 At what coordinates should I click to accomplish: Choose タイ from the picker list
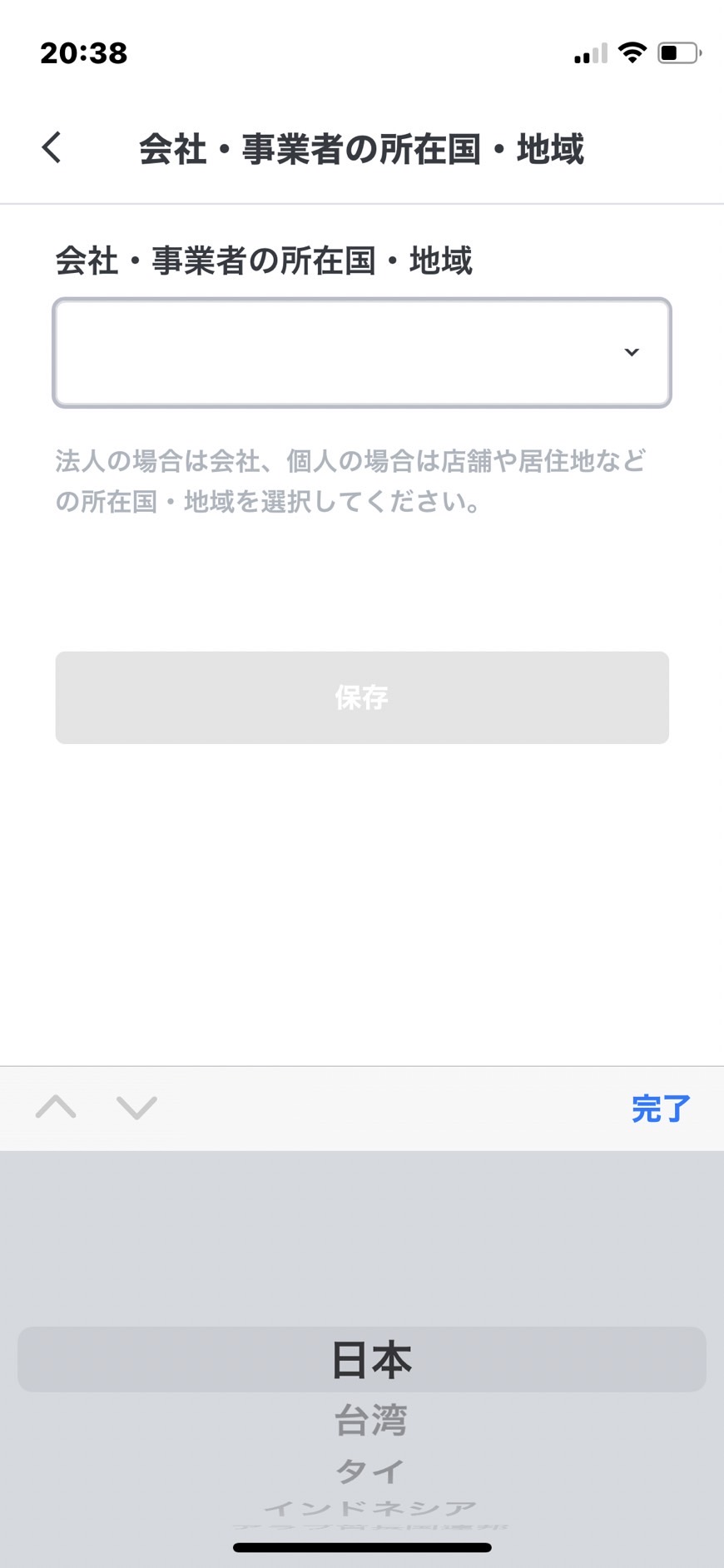[370, 1471]
